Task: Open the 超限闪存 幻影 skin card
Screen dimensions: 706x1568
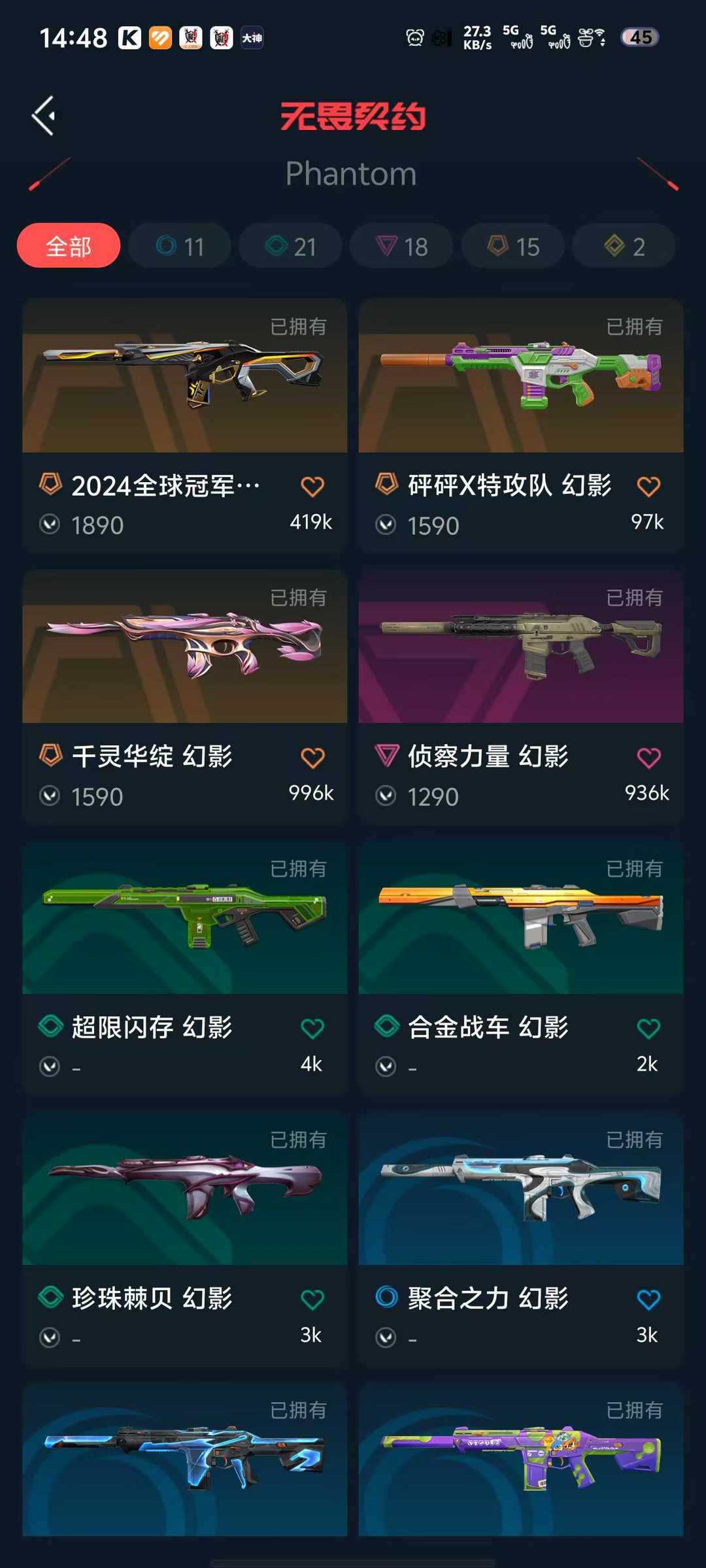Action: (x=185, y=968)
